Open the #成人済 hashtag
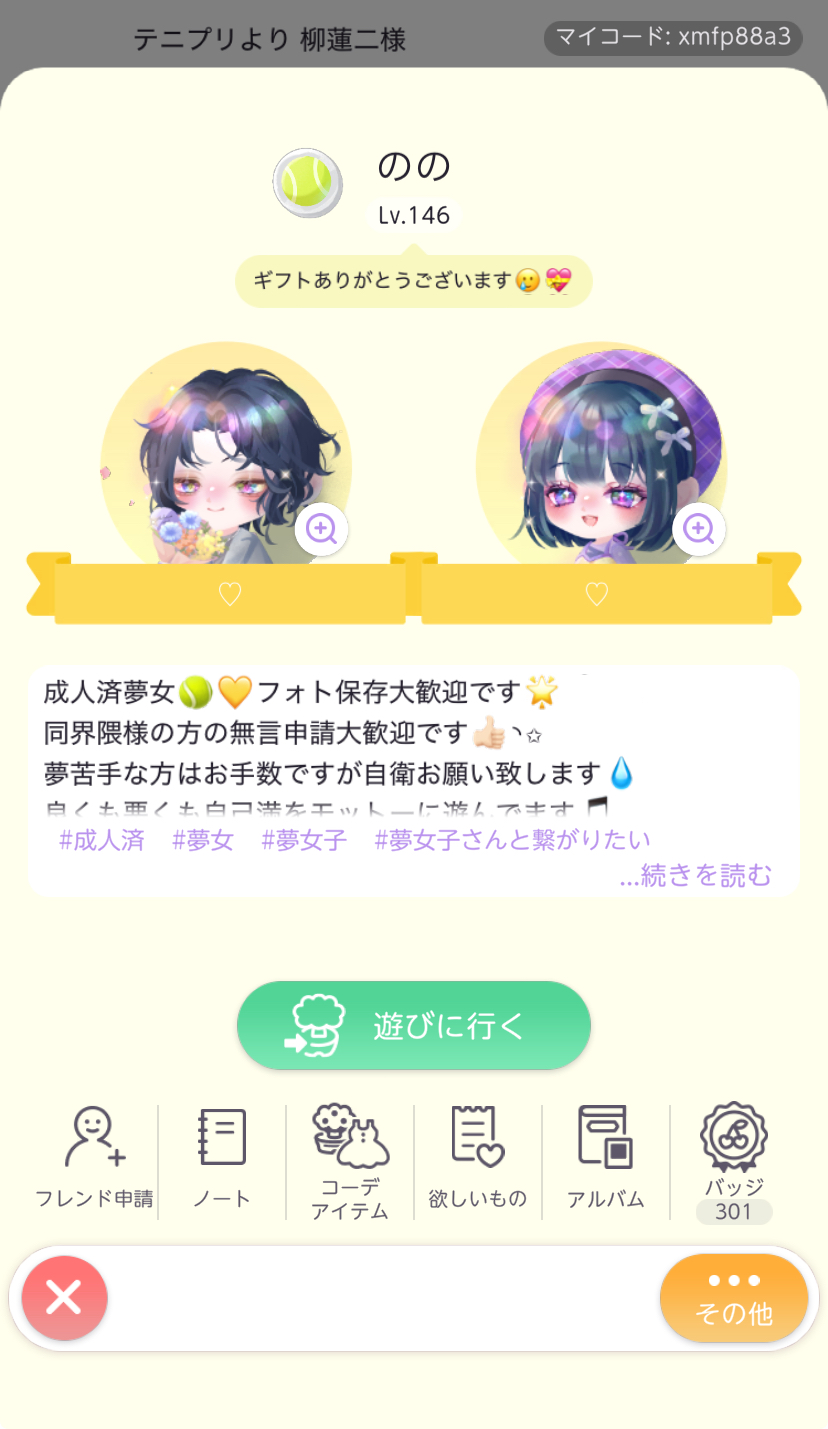828x1429 pixels. pos(101,840)
